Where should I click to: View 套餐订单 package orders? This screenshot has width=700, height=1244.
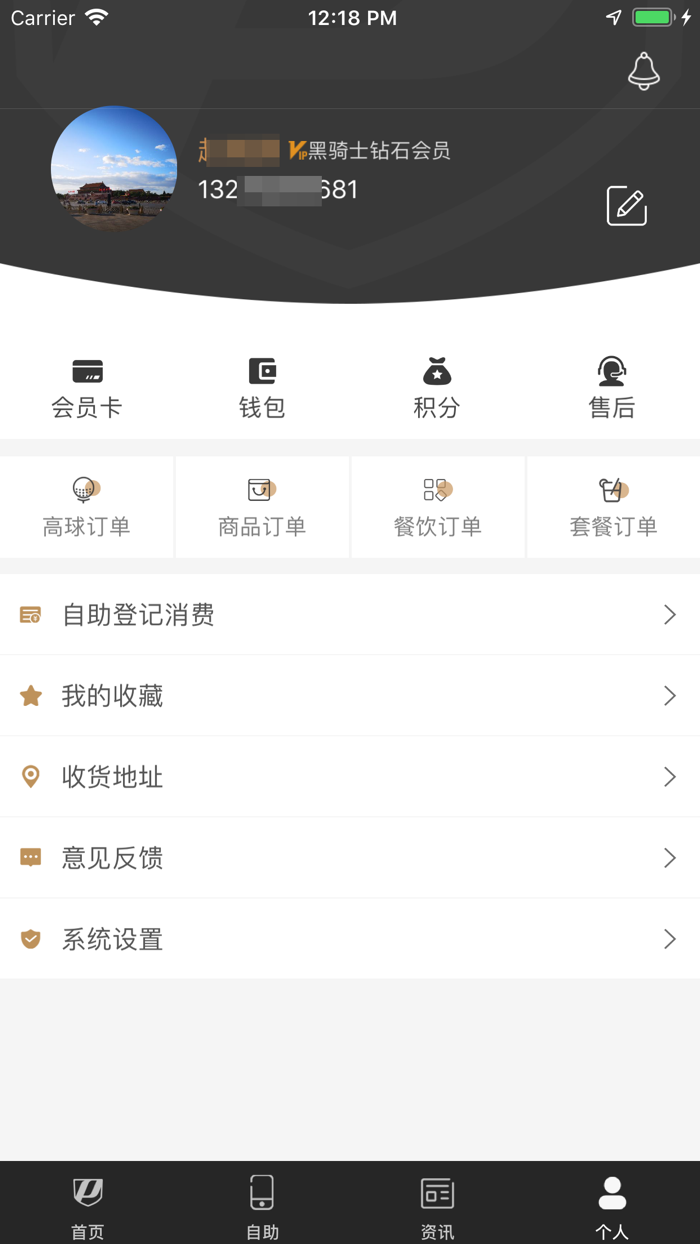point(613,507)
